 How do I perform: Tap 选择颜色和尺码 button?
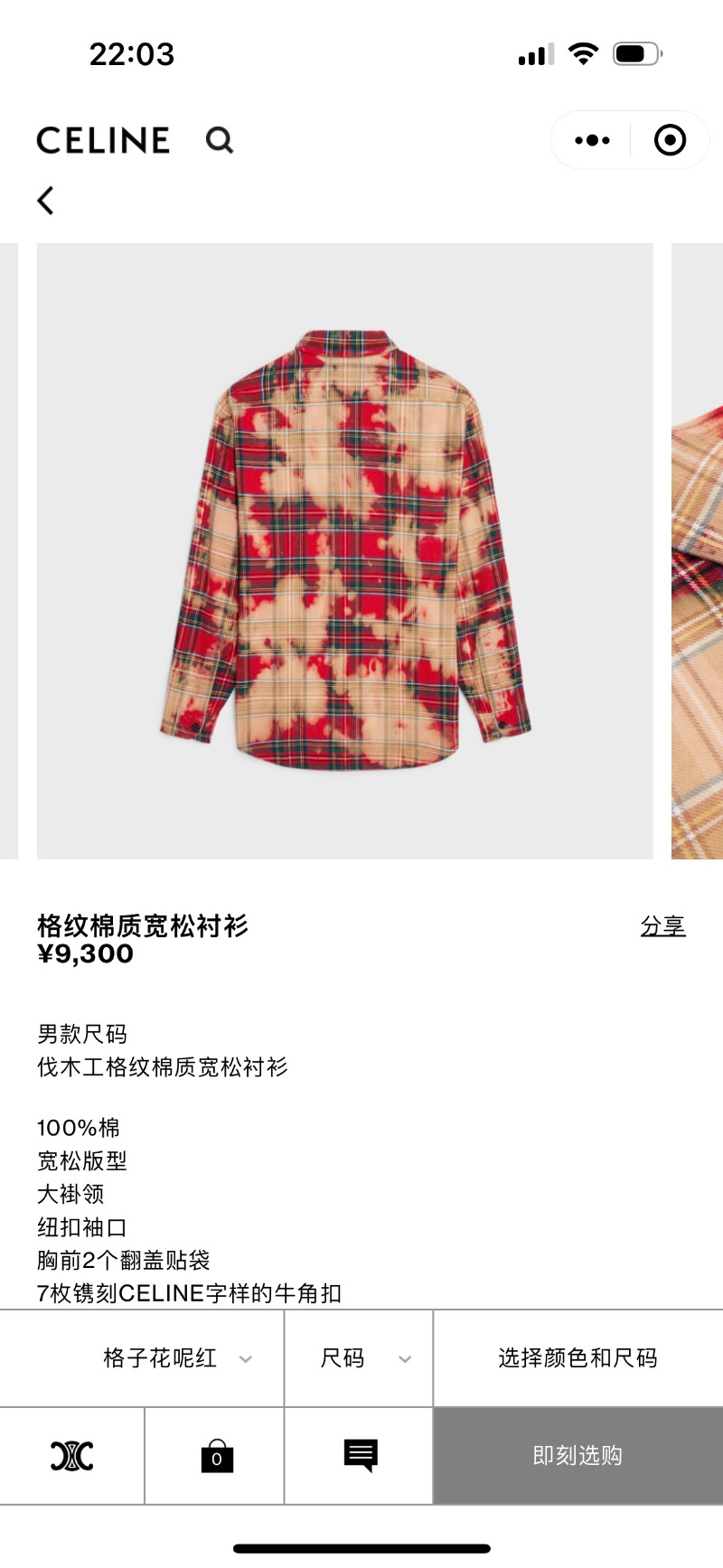(577, 1358)
